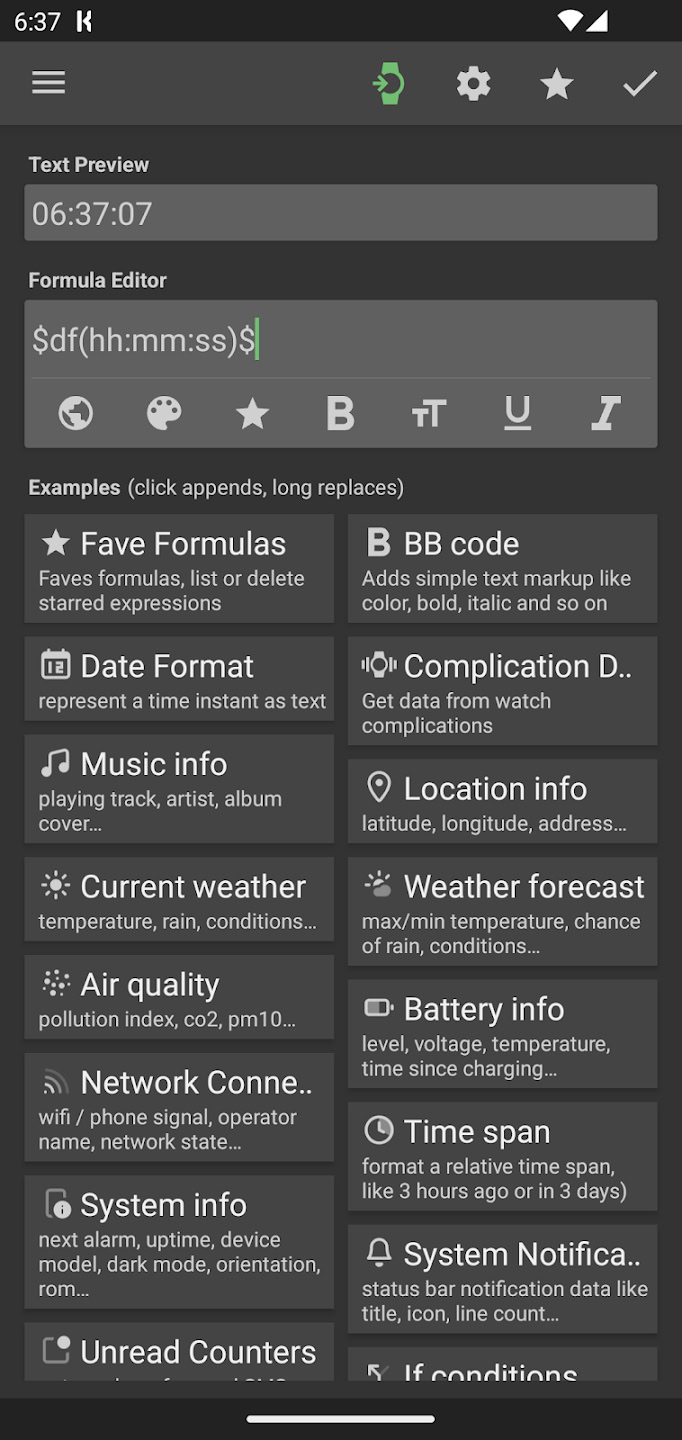682x1440 pixels.
Task: Open Current weather examples
Action: [179, 899]
